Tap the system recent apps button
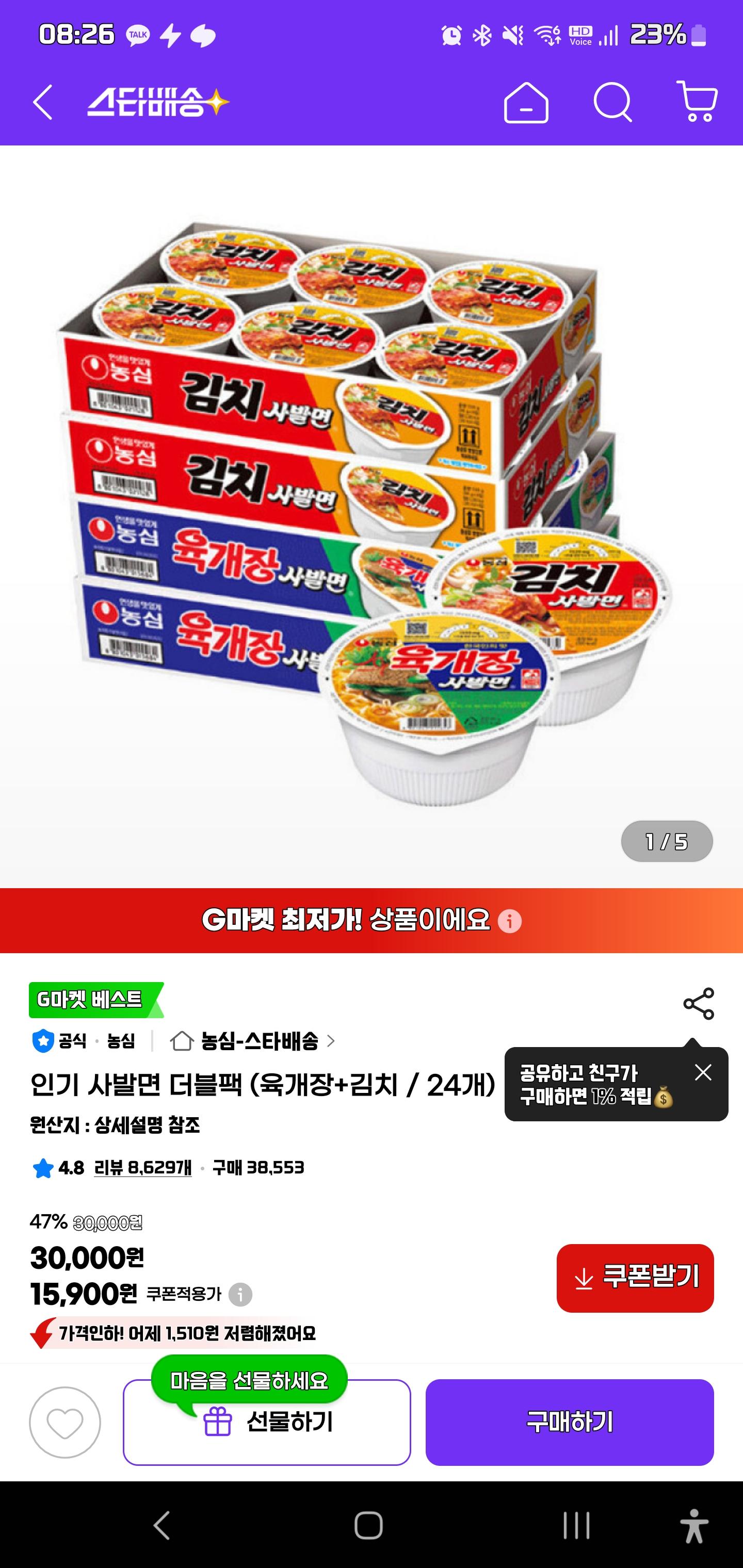The height and width of the screenshot is (1568, 743). click(x=576, y=1525)
